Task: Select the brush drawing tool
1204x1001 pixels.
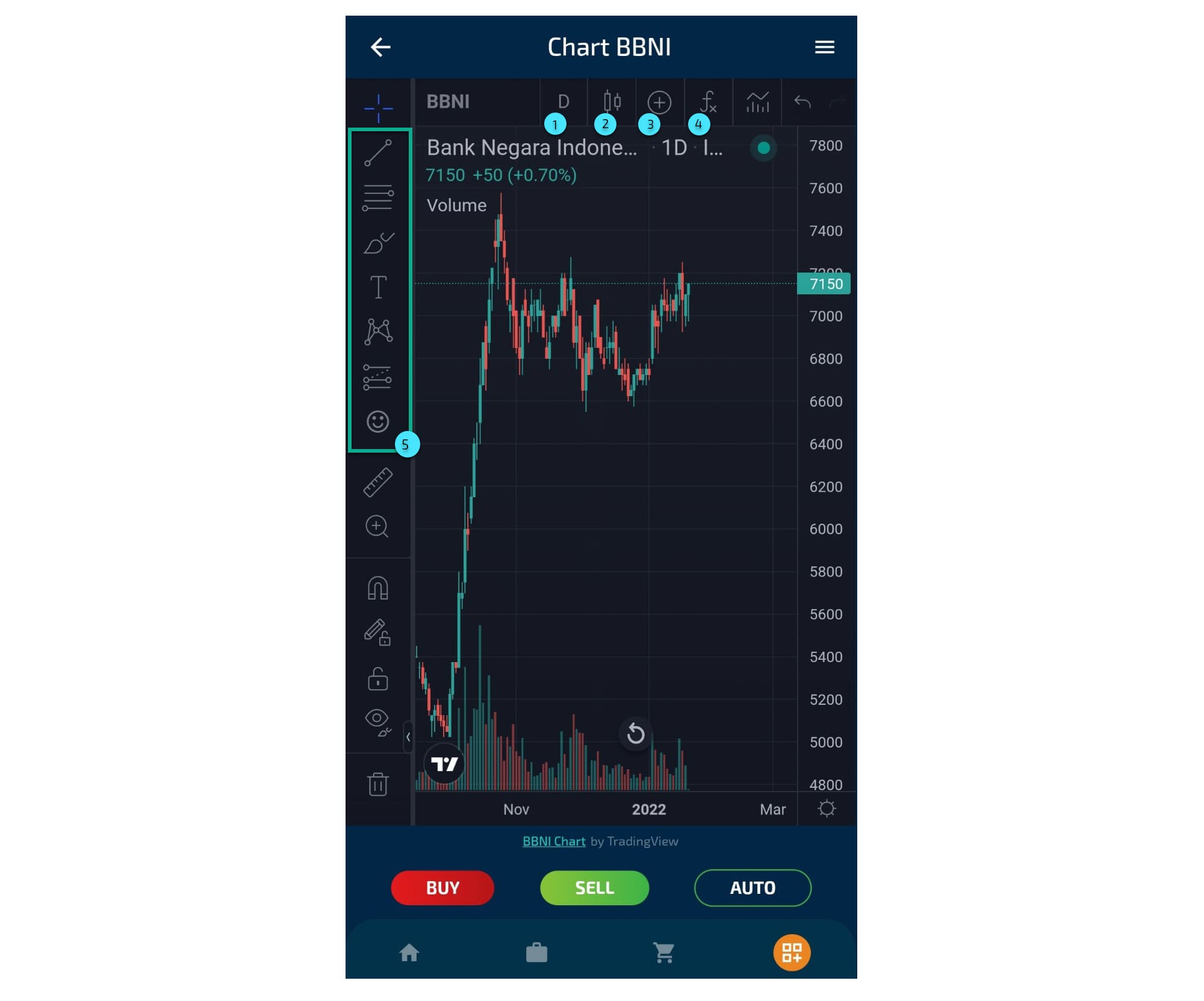Action: (378, 243)
